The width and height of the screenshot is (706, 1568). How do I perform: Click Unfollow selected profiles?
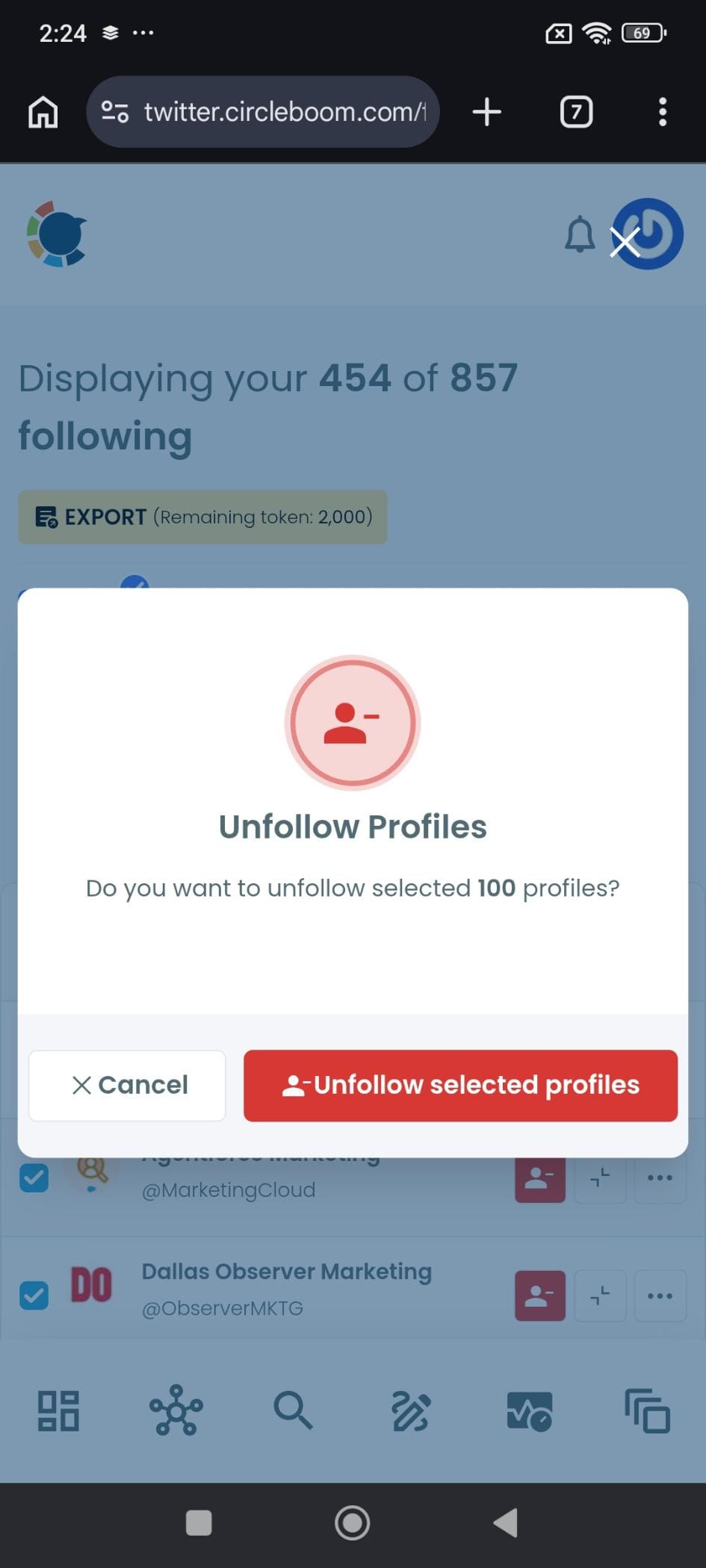460,1085
